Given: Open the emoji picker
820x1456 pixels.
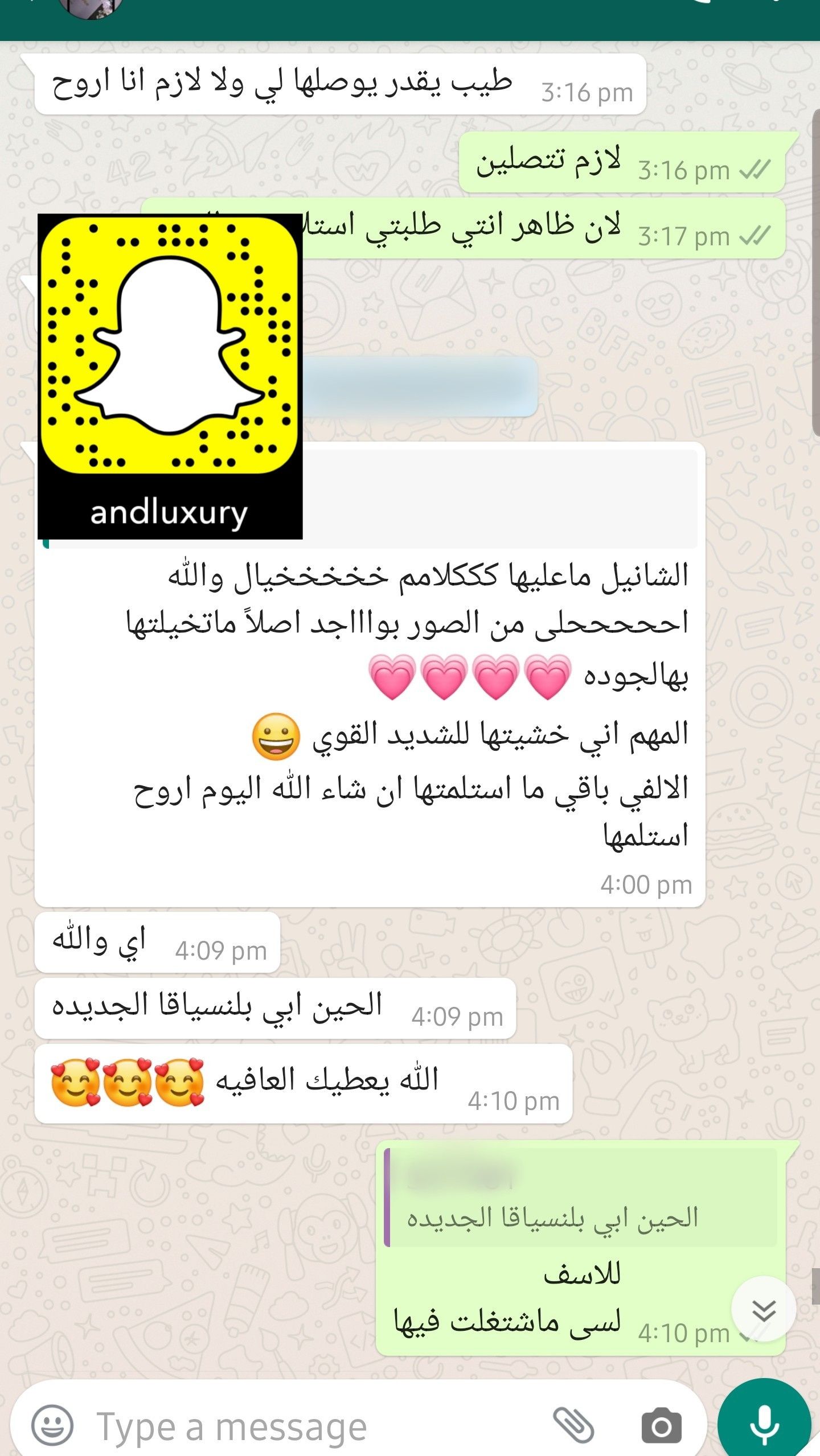Looking at the screenshot, I should [x=52, y=1426].
